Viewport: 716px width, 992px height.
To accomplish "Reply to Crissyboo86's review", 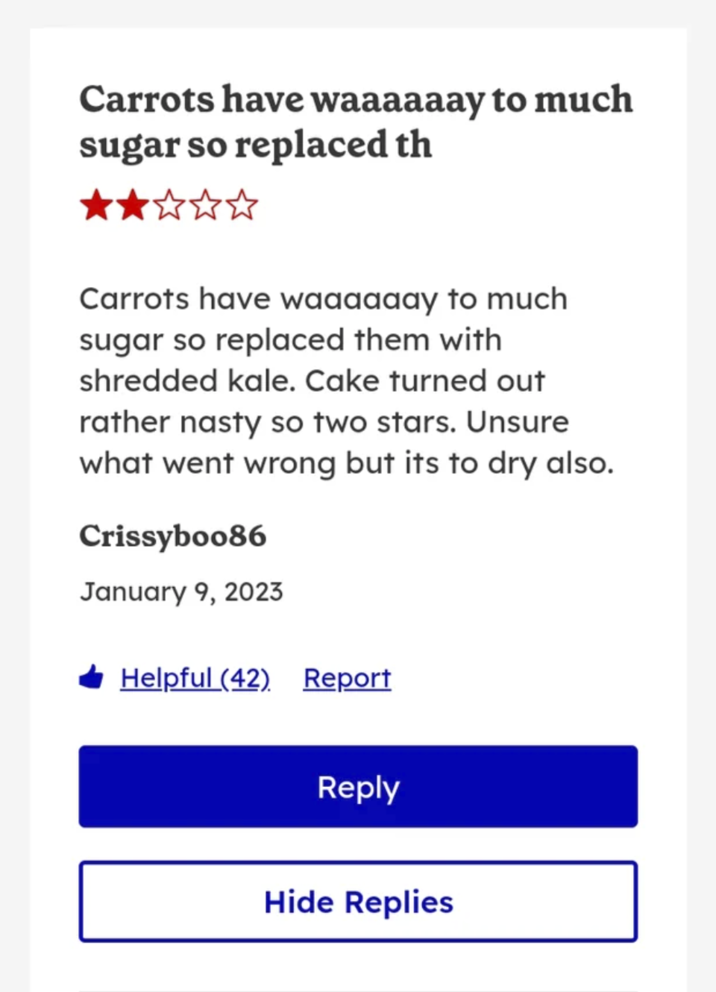I will tap(358, 787).
